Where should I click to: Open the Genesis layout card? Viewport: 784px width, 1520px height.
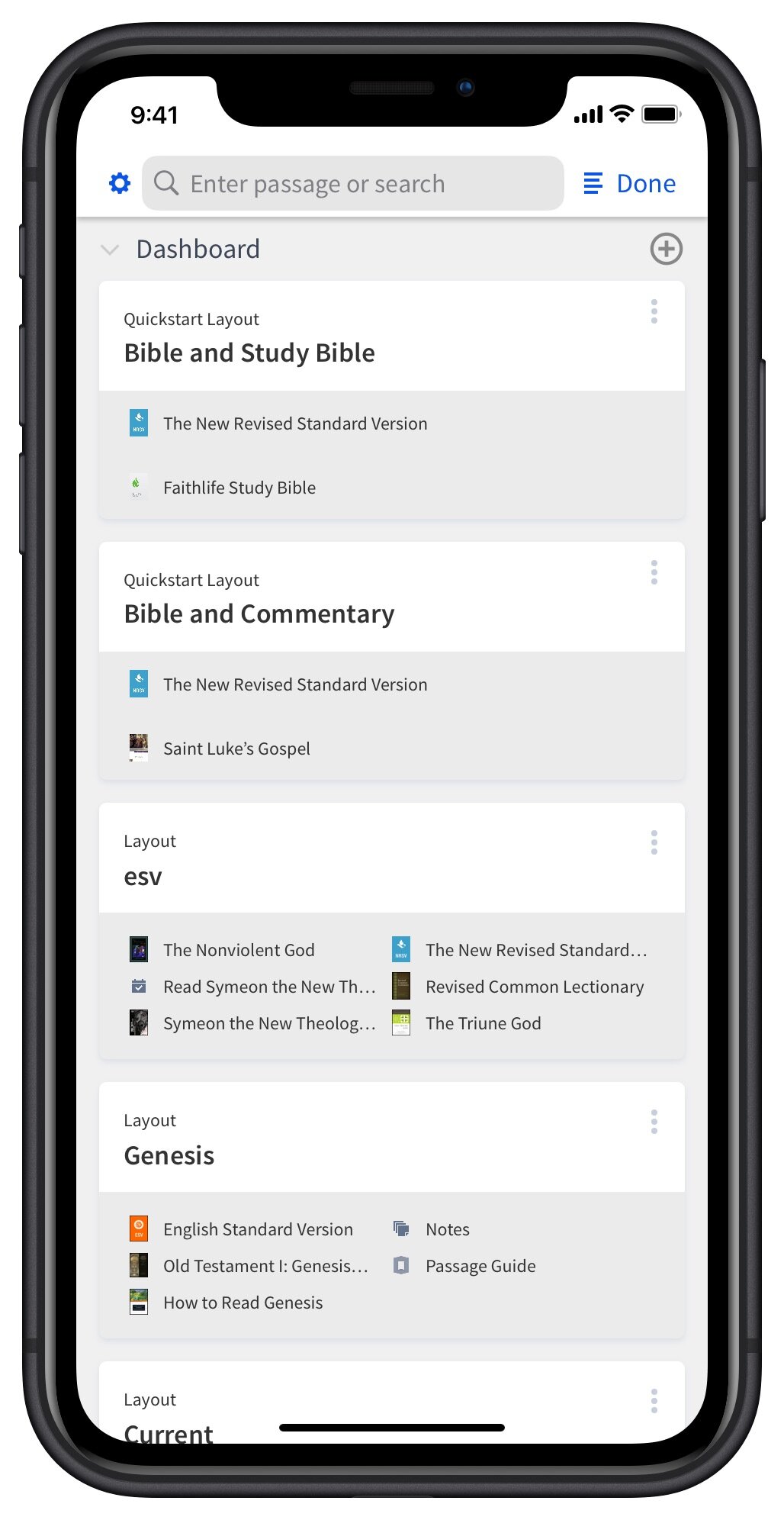tap(392, 1138)
